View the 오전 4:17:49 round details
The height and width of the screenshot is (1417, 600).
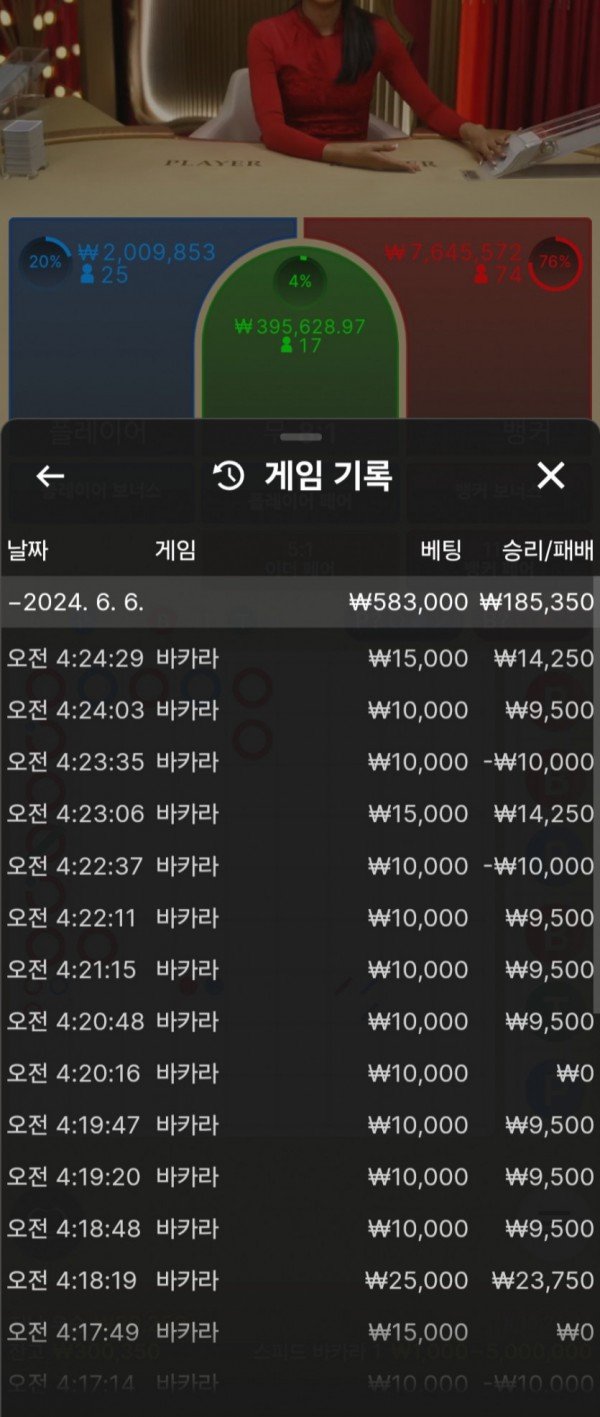pyautogui.click(x=300, y=1332)
